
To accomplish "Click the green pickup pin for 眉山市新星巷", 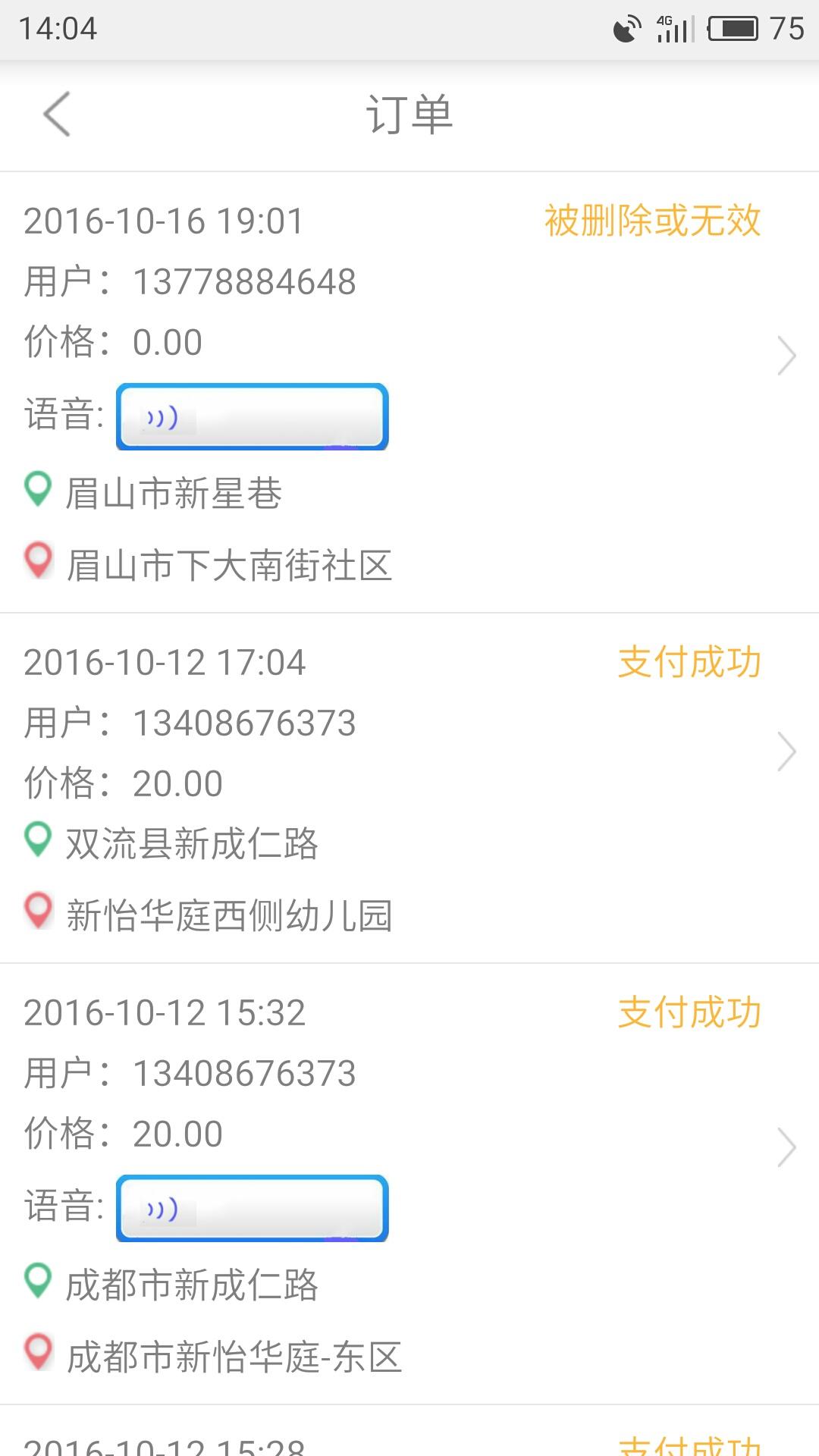I will pyautogui.click(x=38, y=493).
